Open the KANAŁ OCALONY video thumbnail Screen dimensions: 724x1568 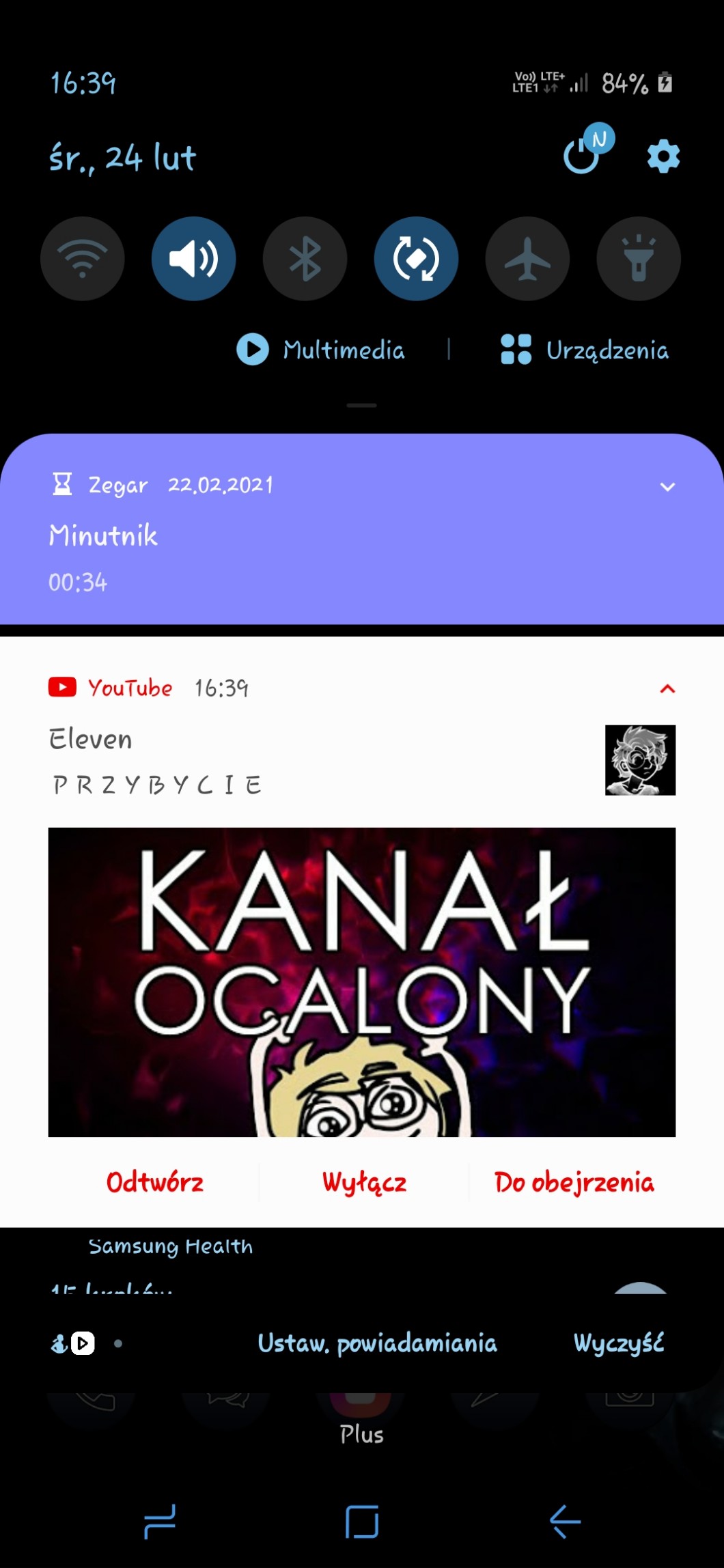pyautogui.click(x=361, y=982)
